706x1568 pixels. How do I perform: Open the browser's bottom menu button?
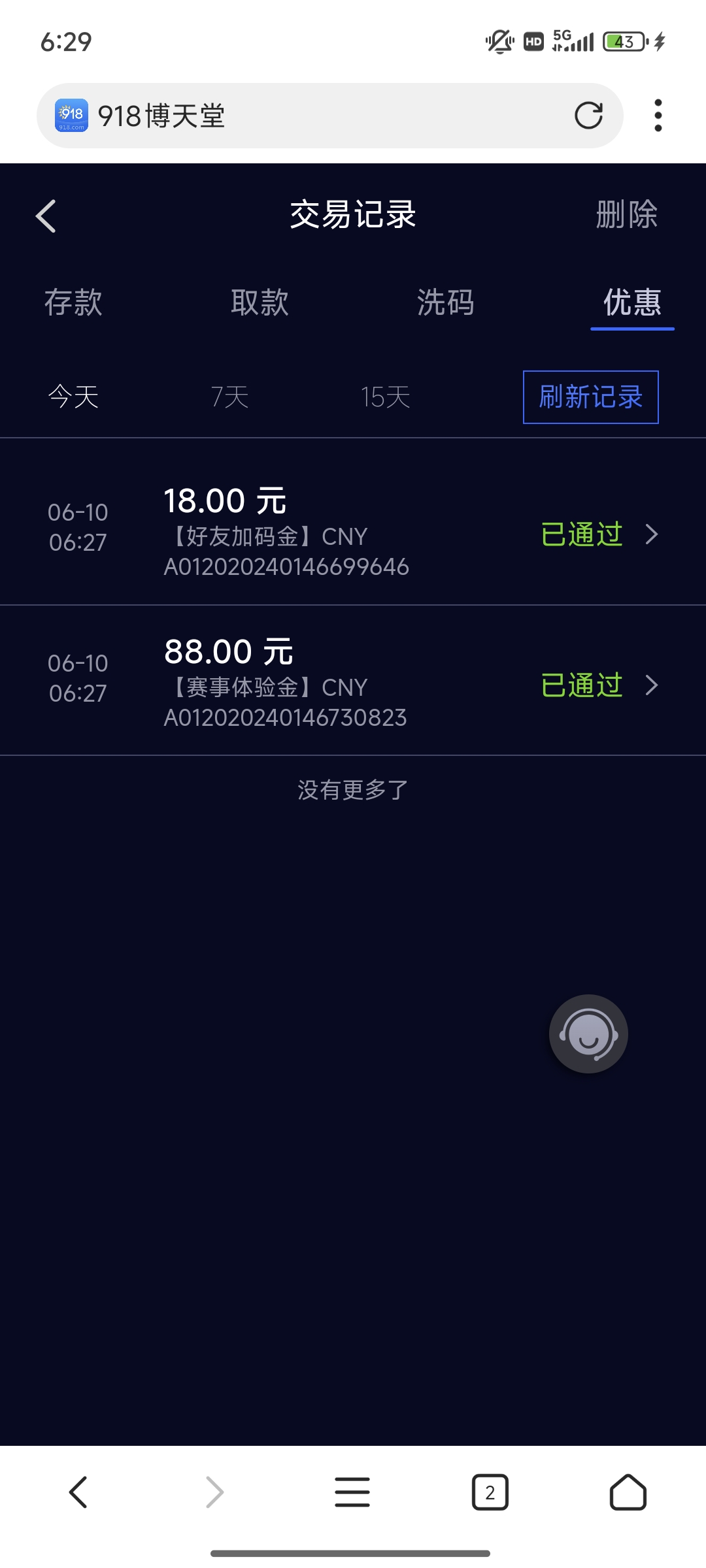point(352,1492)
